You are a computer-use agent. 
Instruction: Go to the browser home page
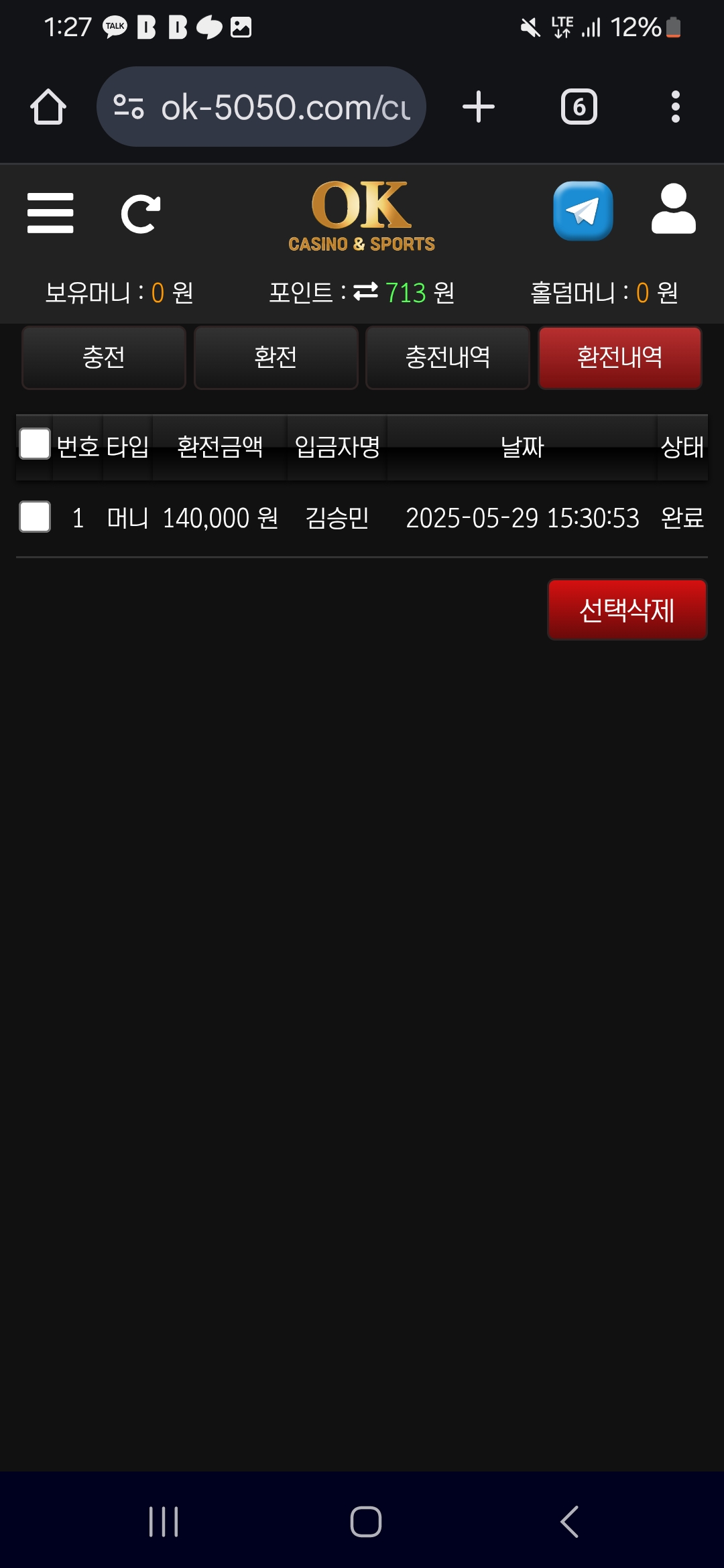(x=48, y=107)
